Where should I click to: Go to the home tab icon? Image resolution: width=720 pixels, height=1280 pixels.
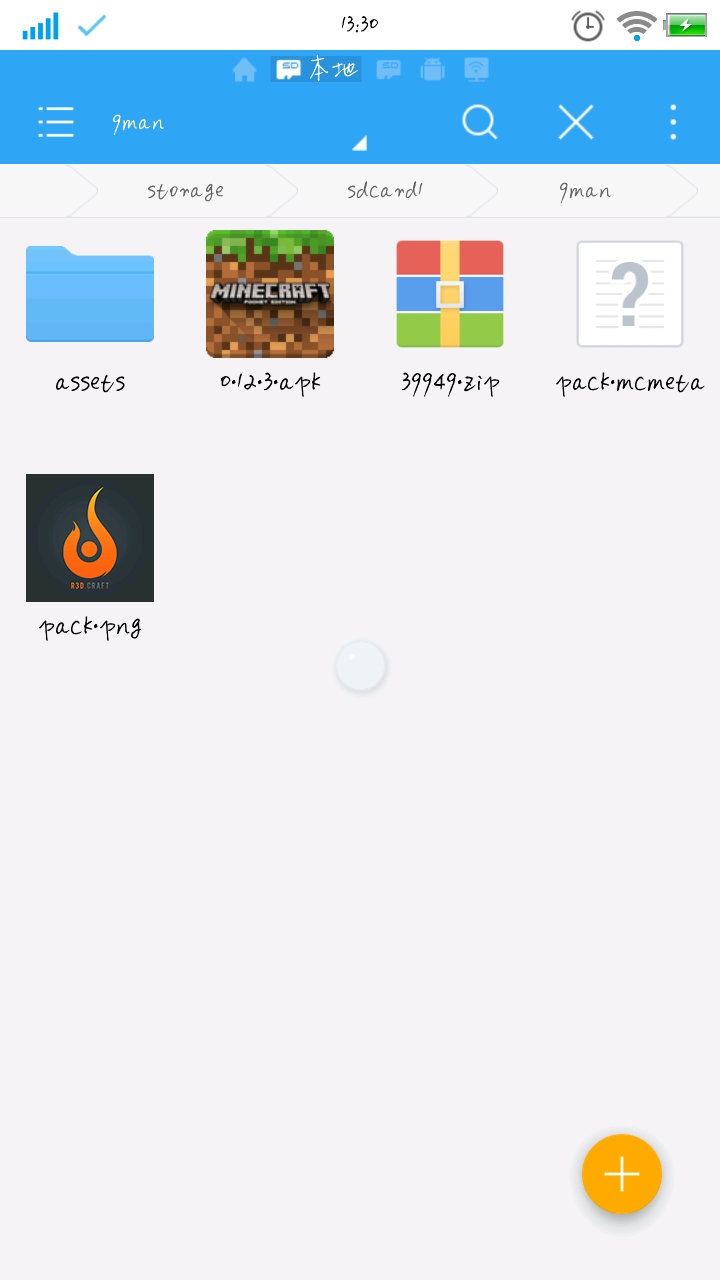244,70
